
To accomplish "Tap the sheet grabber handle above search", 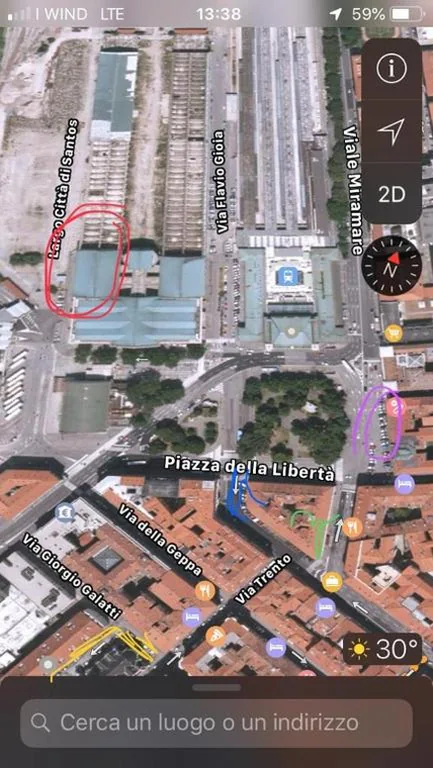I will [216, 687].
